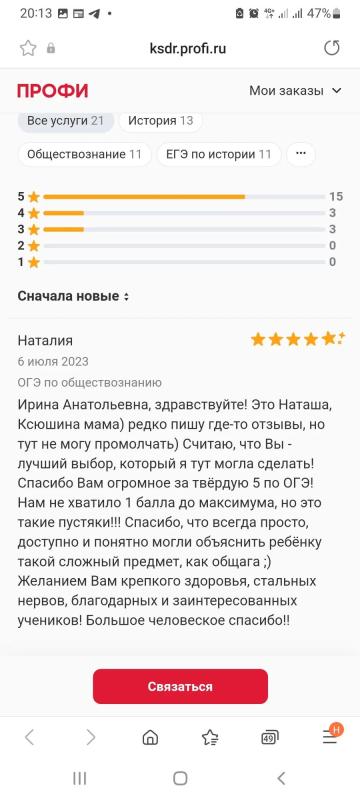The image size is (360, 800).
Task: Bookmark this page with the star icon
Action: 28,48
